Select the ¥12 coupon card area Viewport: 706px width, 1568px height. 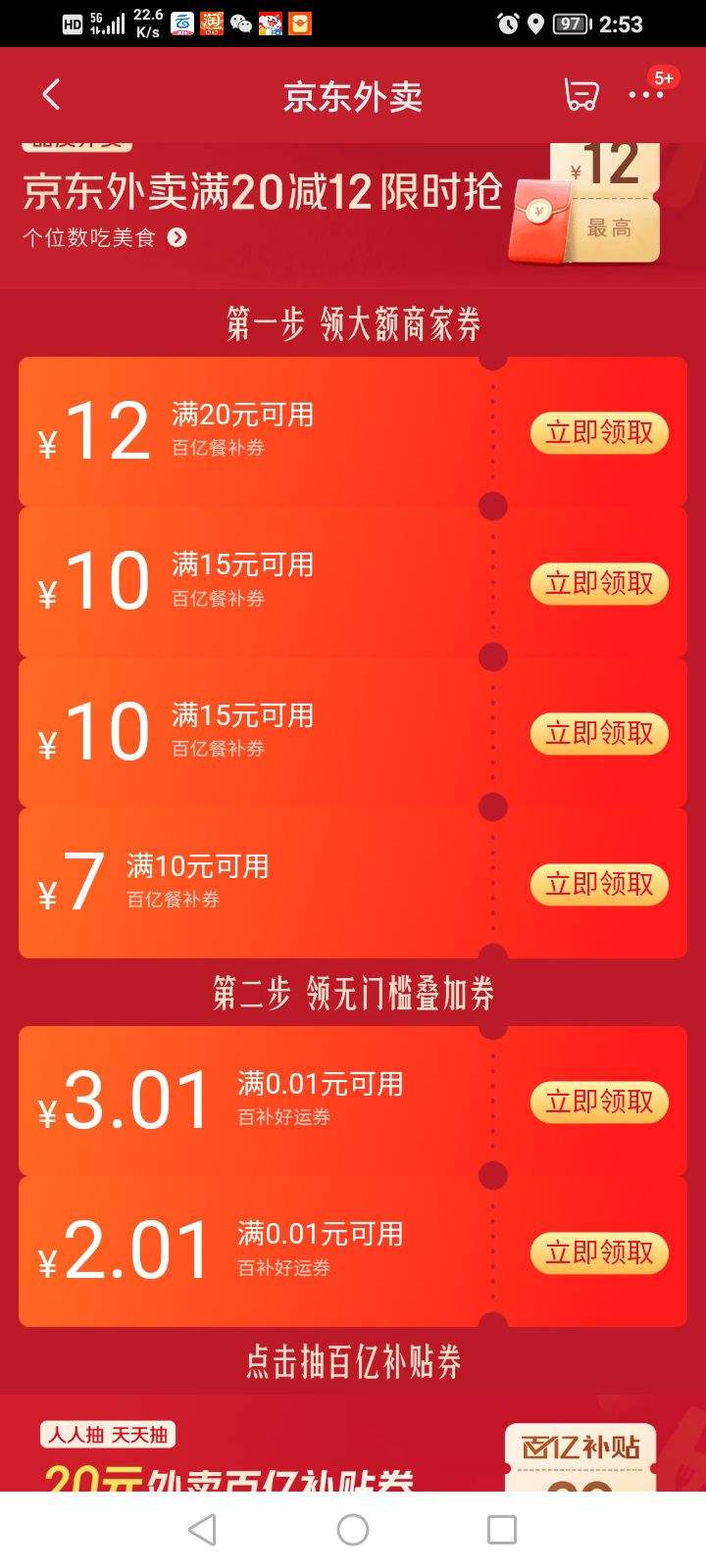245,432
